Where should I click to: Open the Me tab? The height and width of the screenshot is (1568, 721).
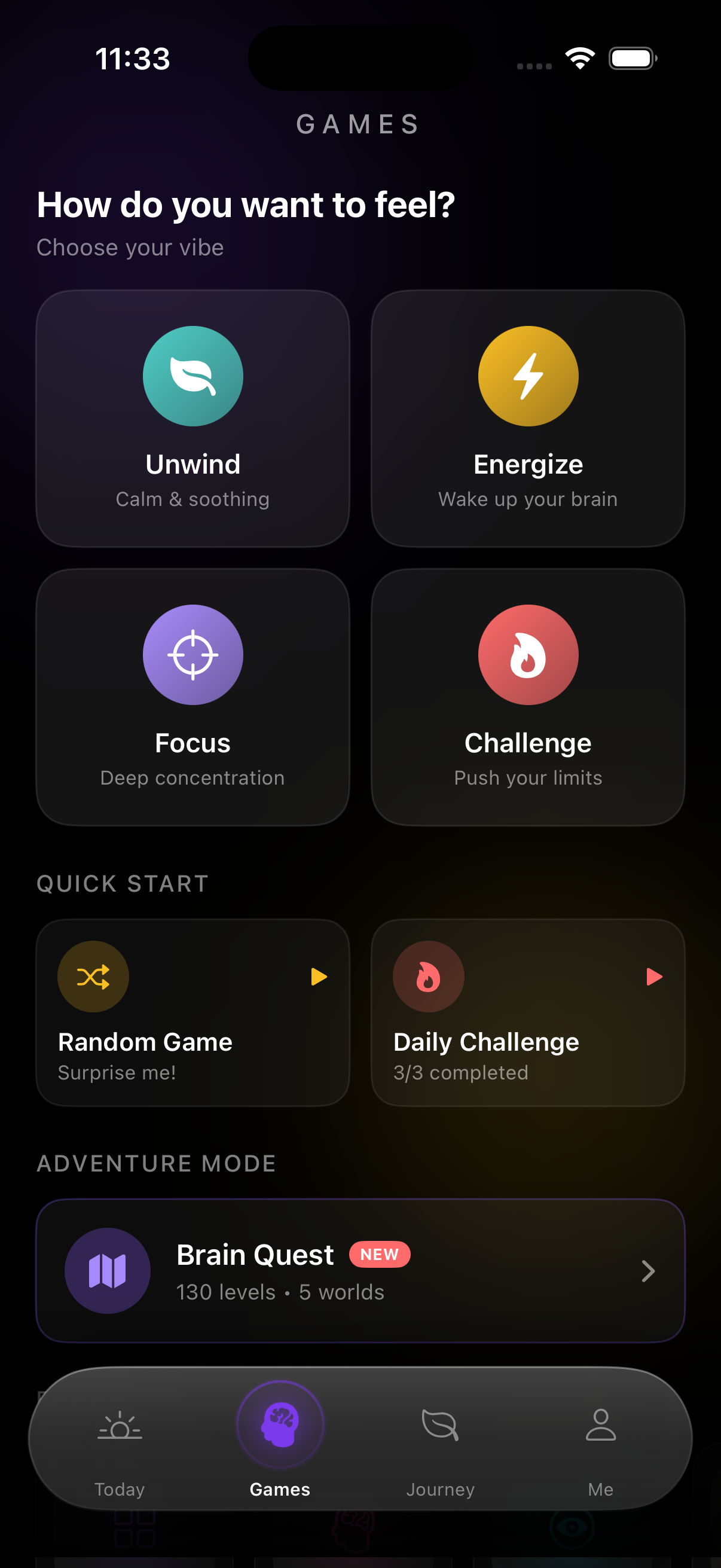pyautogui.click(x=600, y=1444)
